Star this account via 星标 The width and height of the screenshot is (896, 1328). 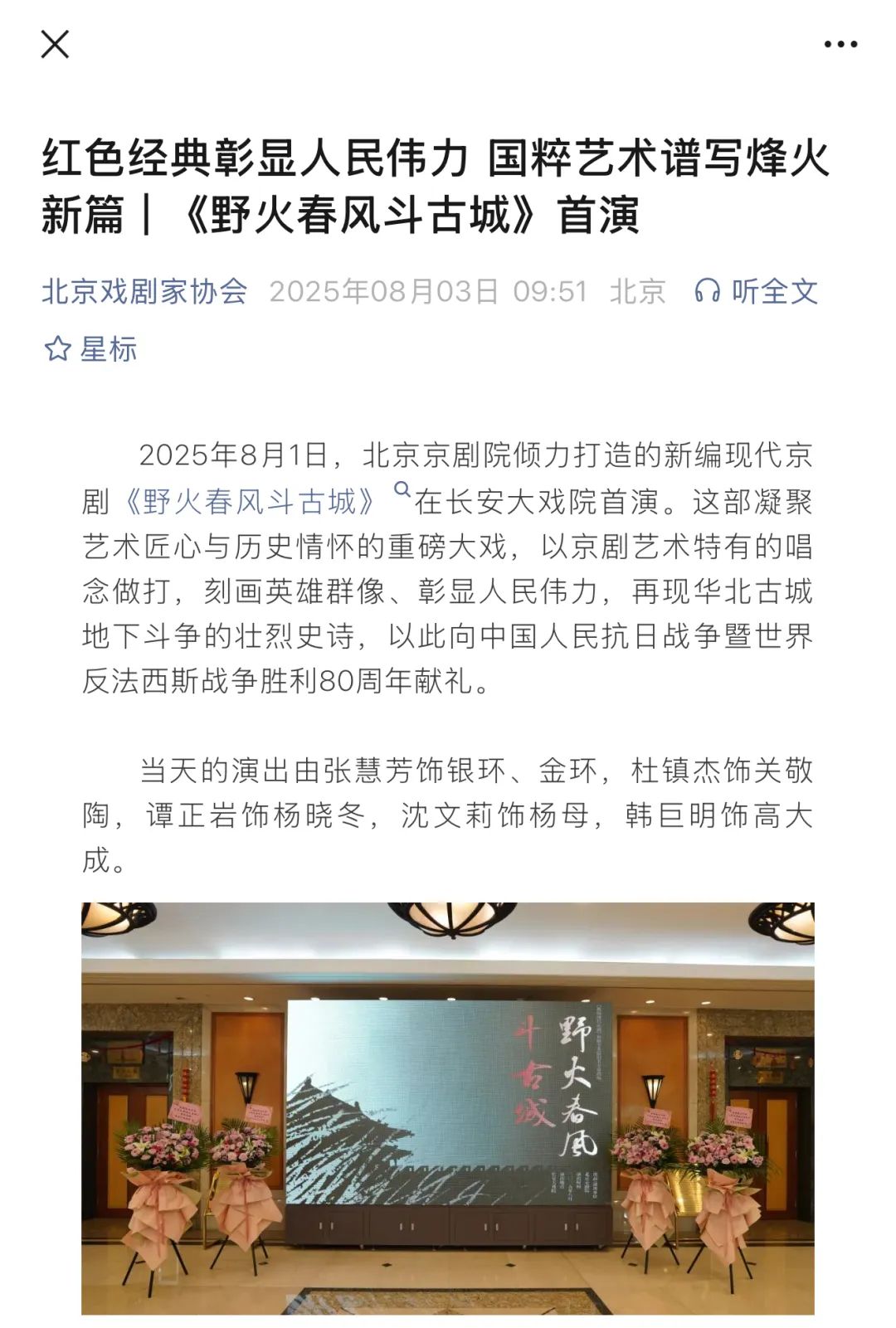[90, 349]
